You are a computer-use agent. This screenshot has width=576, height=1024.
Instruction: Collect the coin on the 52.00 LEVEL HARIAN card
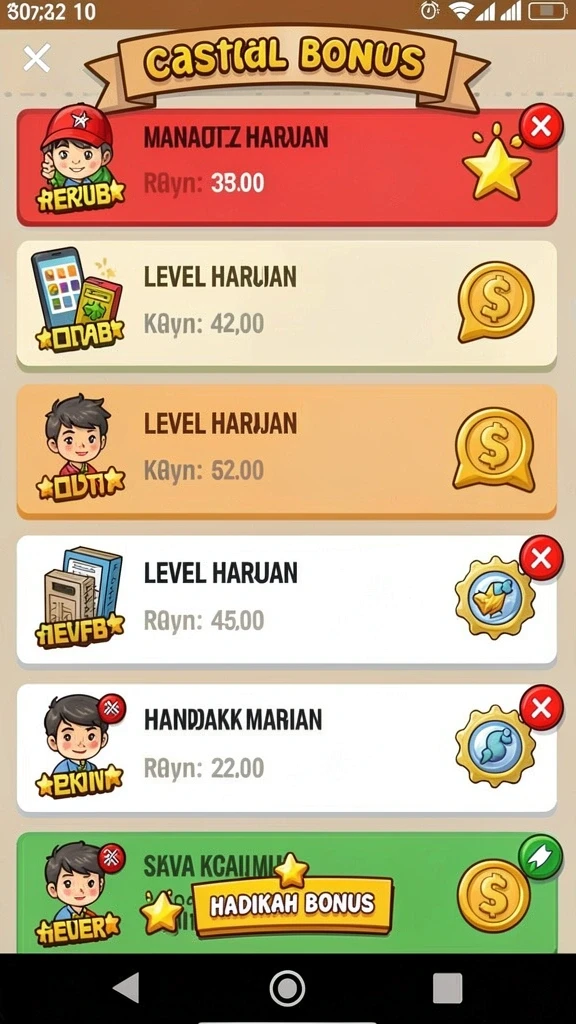[494, 450]
